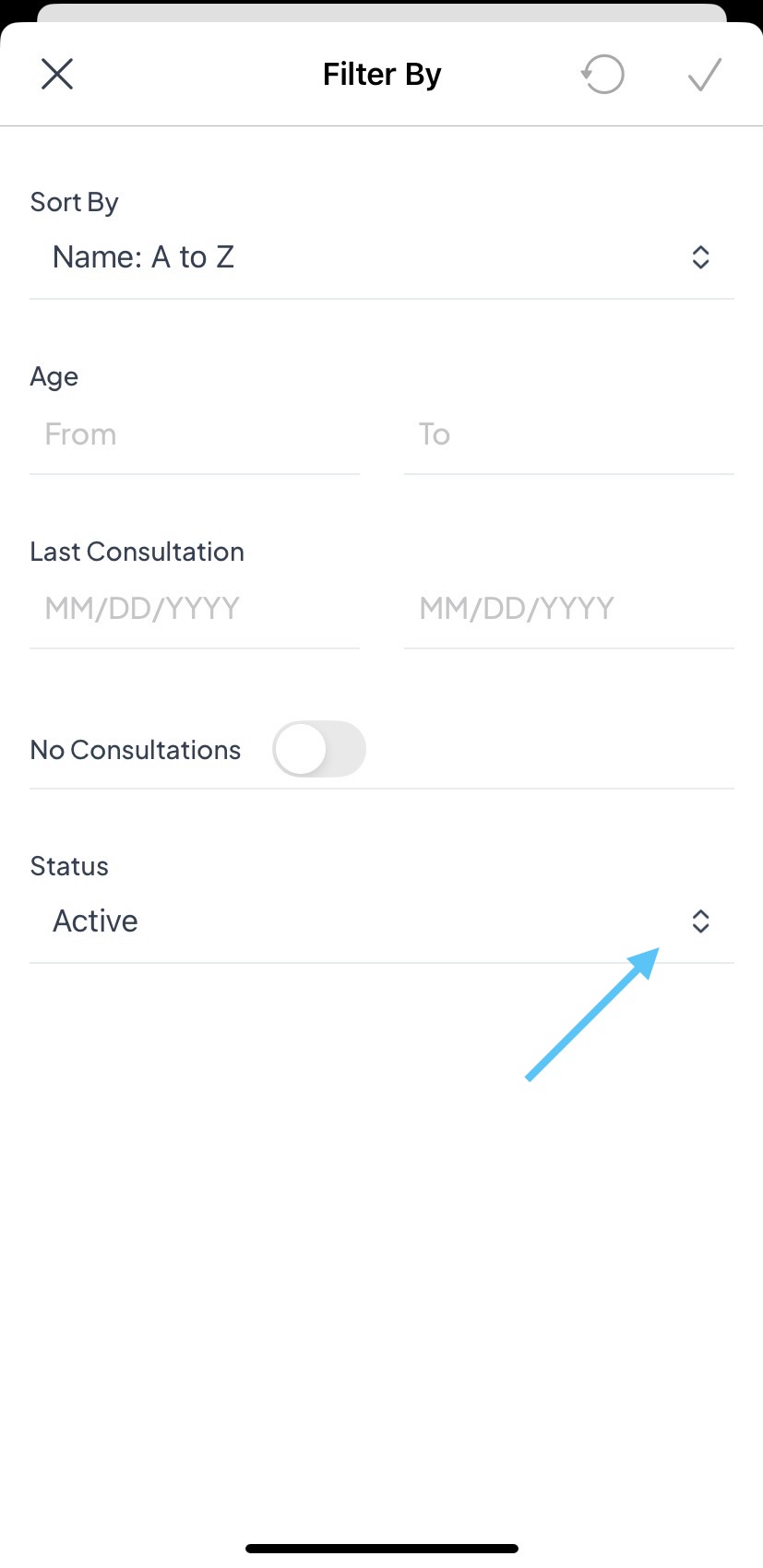Set Last Consultation end date
This screenshot has height=1568, width=763.
pyautogui.click(x=567, y=609)
